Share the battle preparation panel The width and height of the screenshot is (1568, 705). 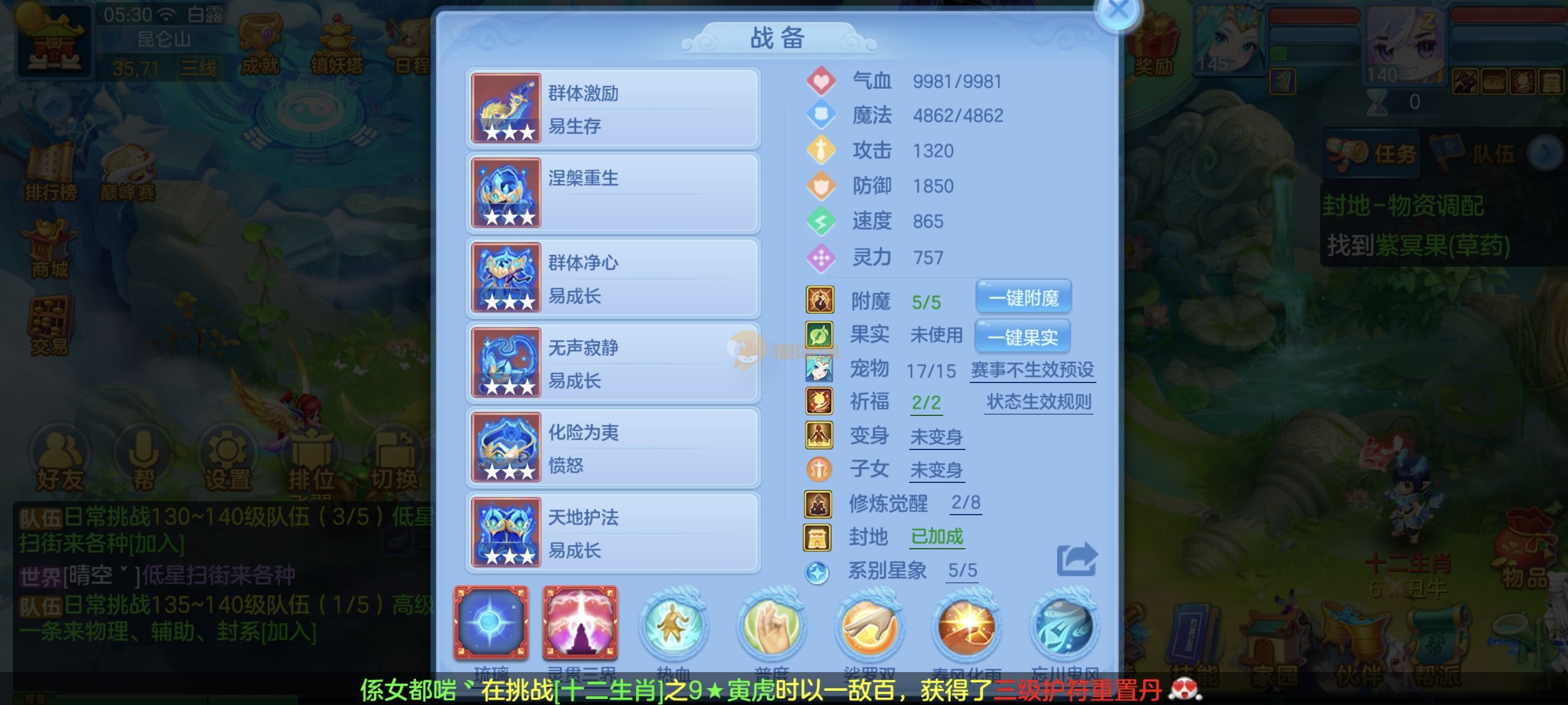1076,559
